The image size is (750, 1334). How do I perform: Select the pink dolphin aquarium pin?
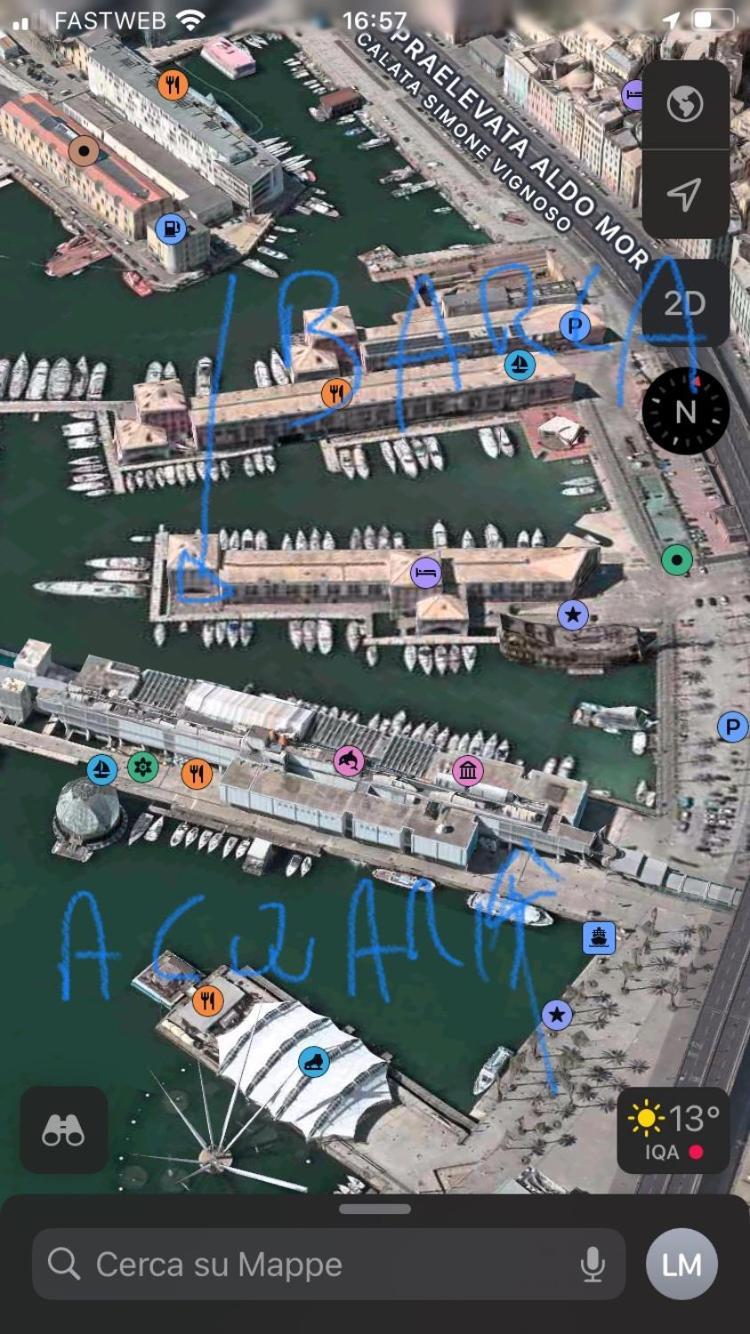[349, 761]
